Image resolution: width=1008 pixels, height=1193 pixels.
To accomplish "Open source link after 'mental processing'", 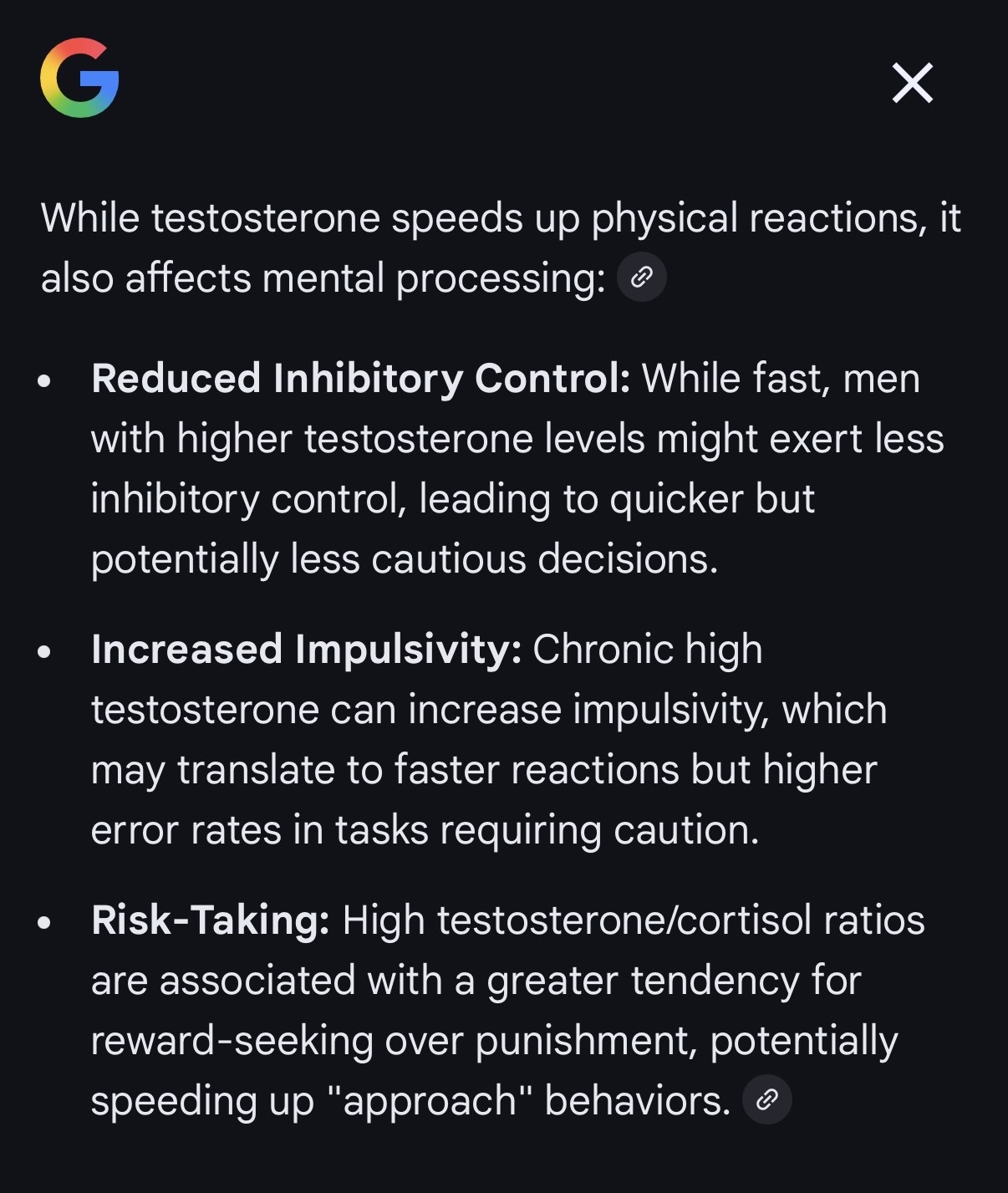I will pos(641,278).
